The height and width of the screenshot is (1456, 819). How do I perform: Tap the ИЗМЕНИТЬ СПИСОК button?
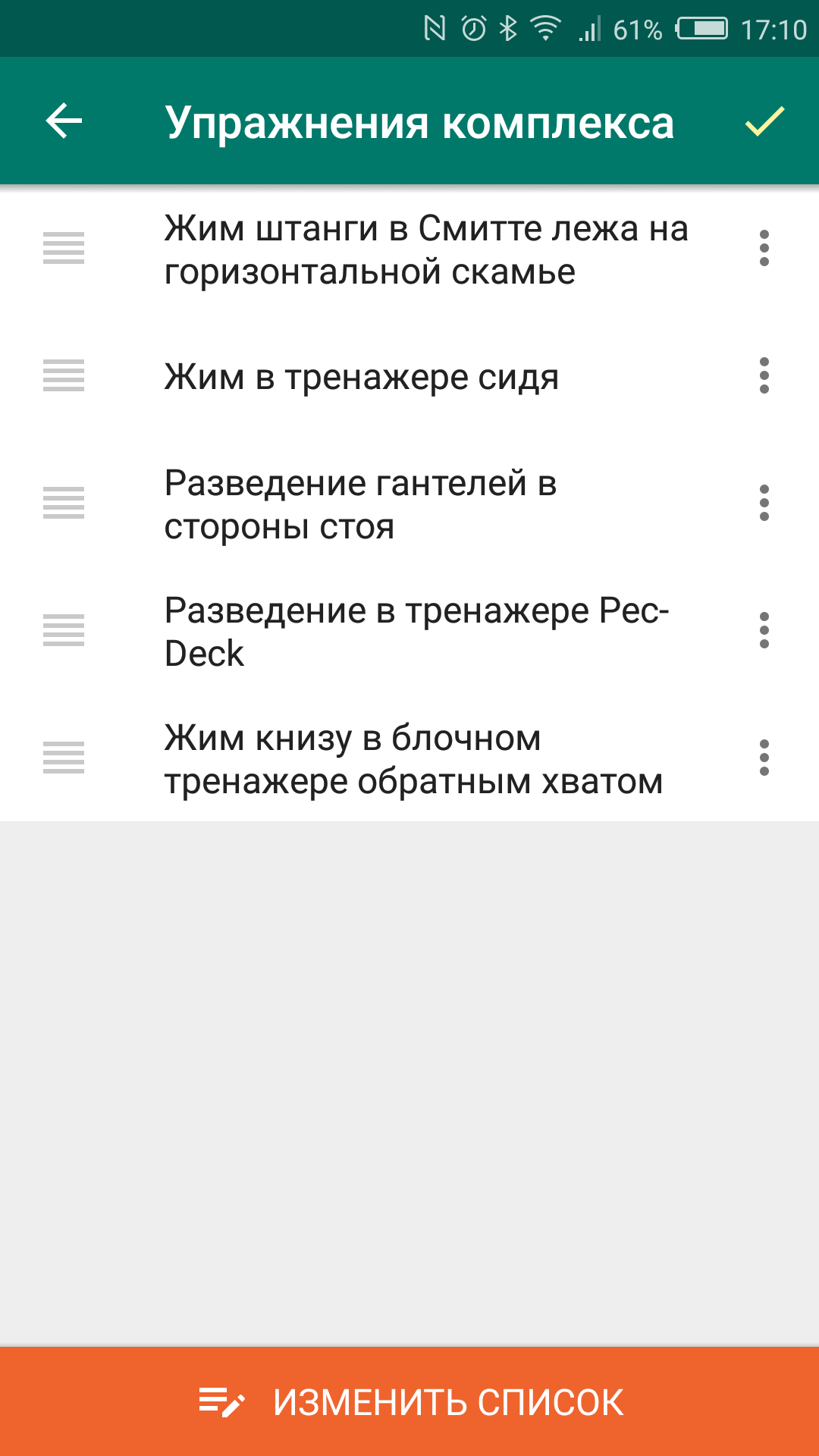pyautogui.click(x=409, y=1401)
